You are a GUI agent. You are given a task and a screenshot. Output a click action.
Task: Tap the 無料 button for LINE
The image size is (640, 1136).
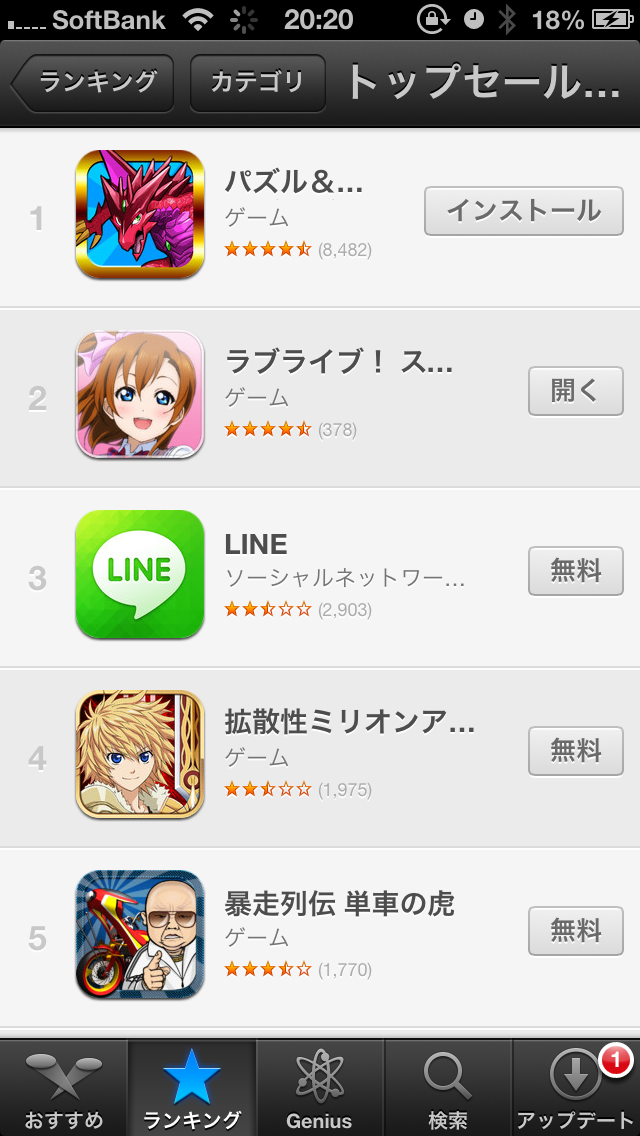click(x=575, y=571)
